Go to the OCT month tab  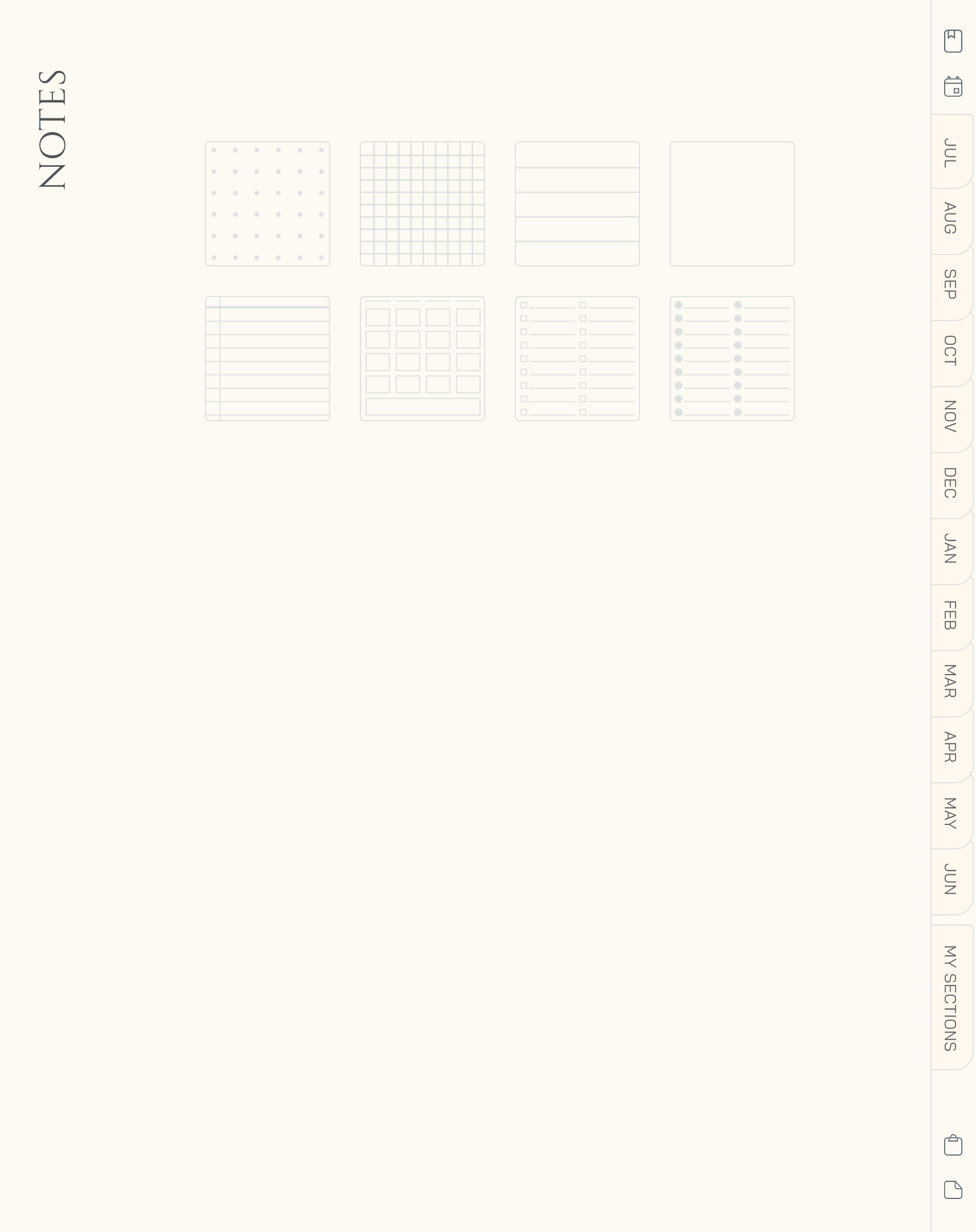950,350
